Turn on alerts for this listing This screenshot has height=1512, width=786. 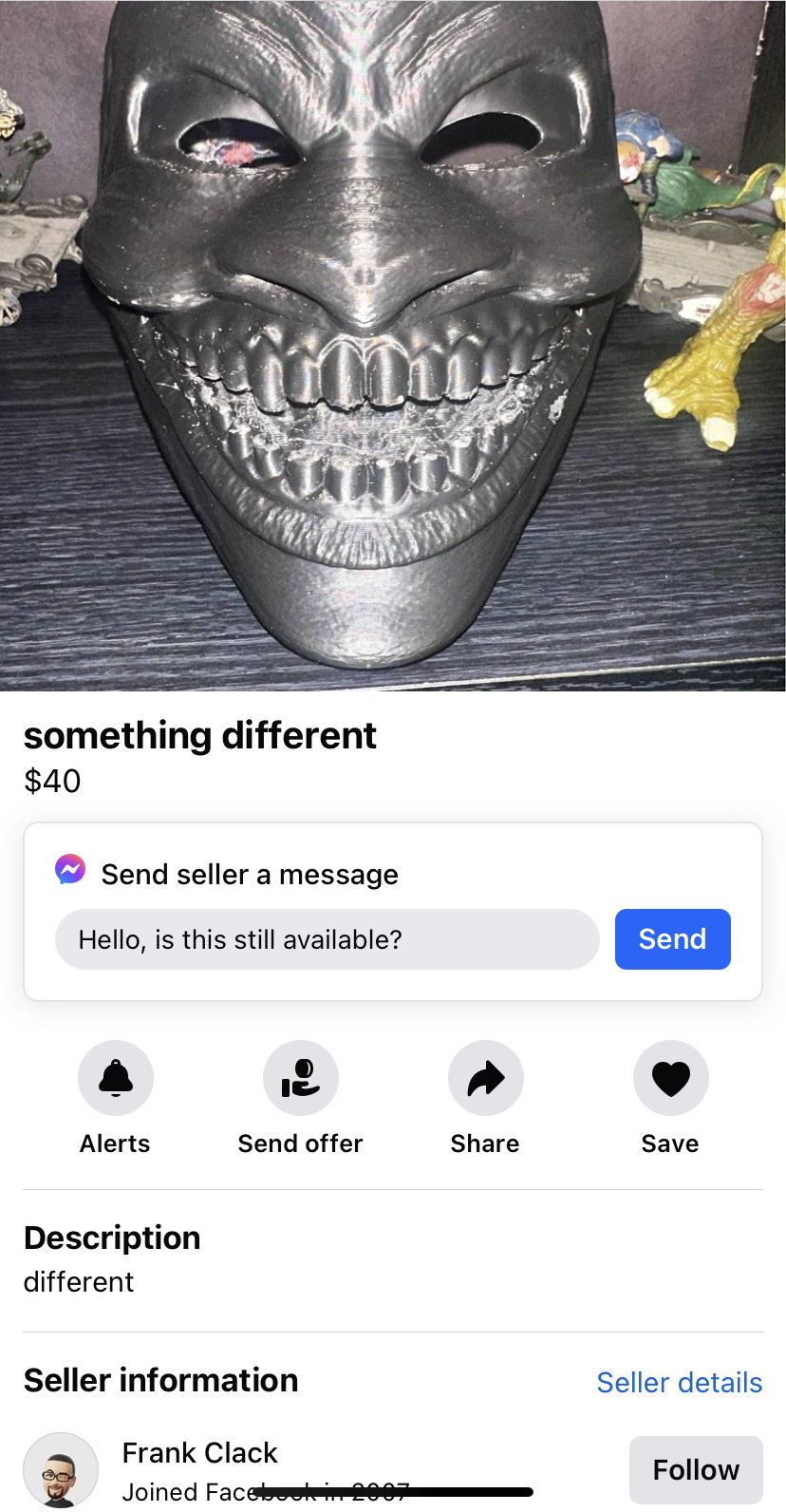tap(115, 1078)
